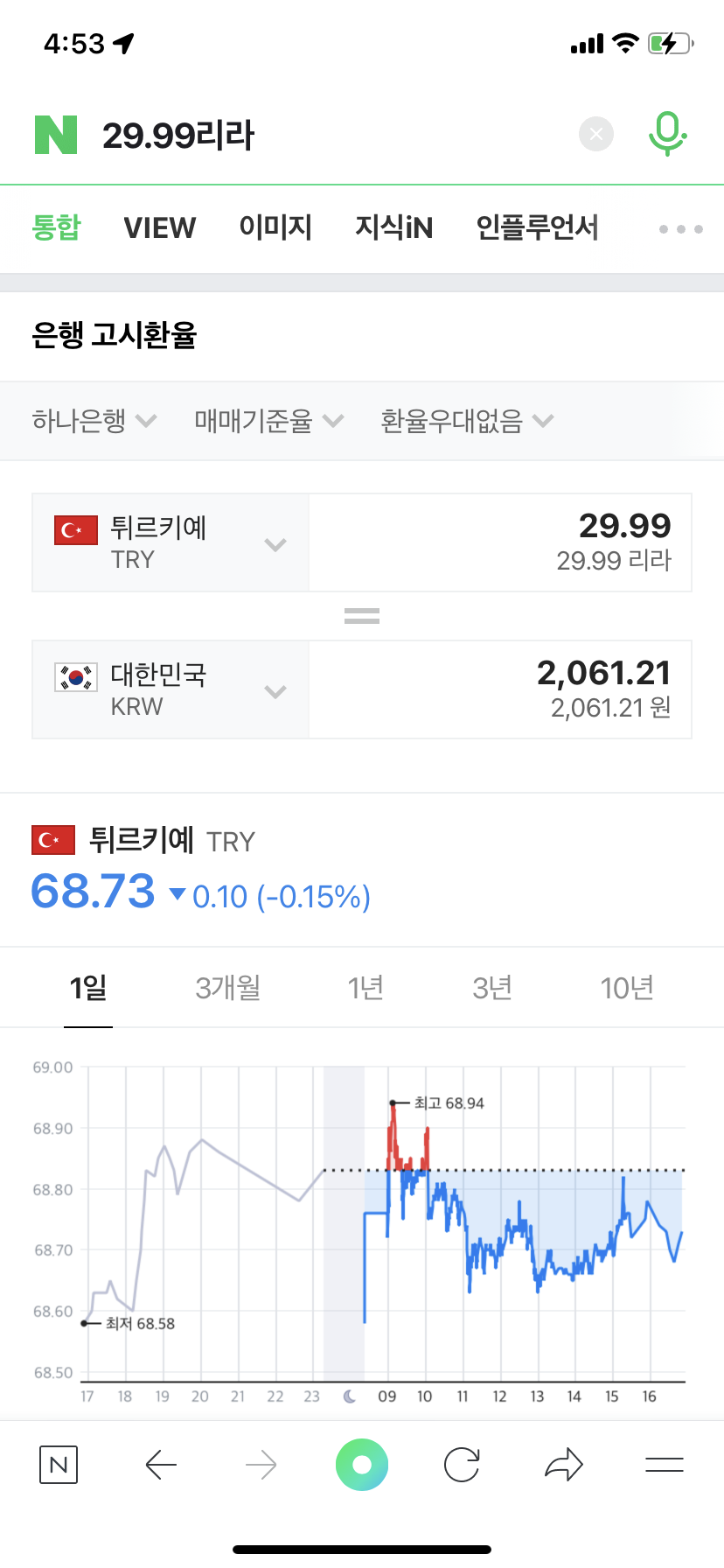Select the 3개월 chart period
The height and width of the screenshot is (1568, 724).
pos(227,988)
